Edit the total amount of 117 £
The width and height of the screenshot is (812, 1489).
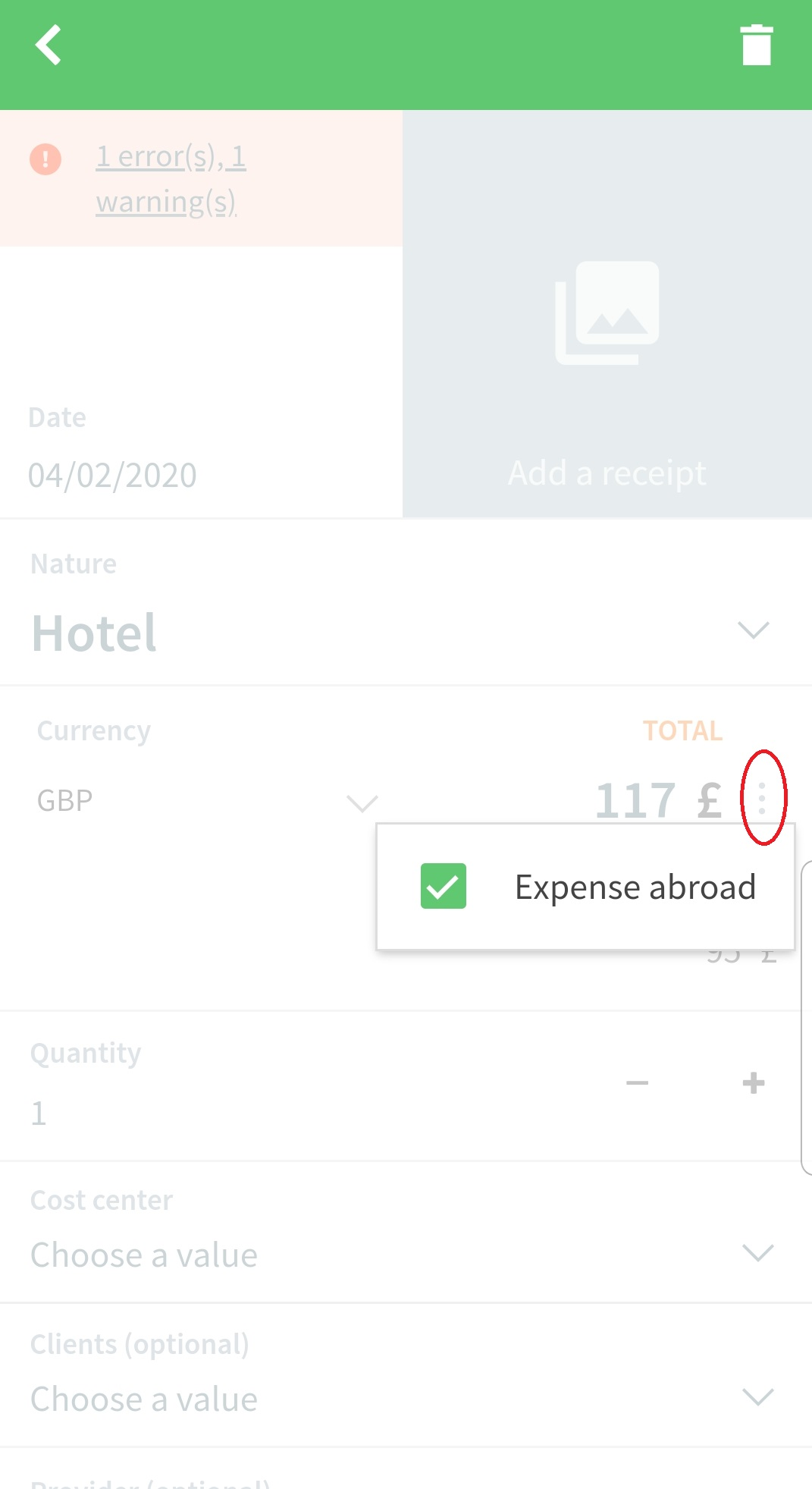coord(657,800)
